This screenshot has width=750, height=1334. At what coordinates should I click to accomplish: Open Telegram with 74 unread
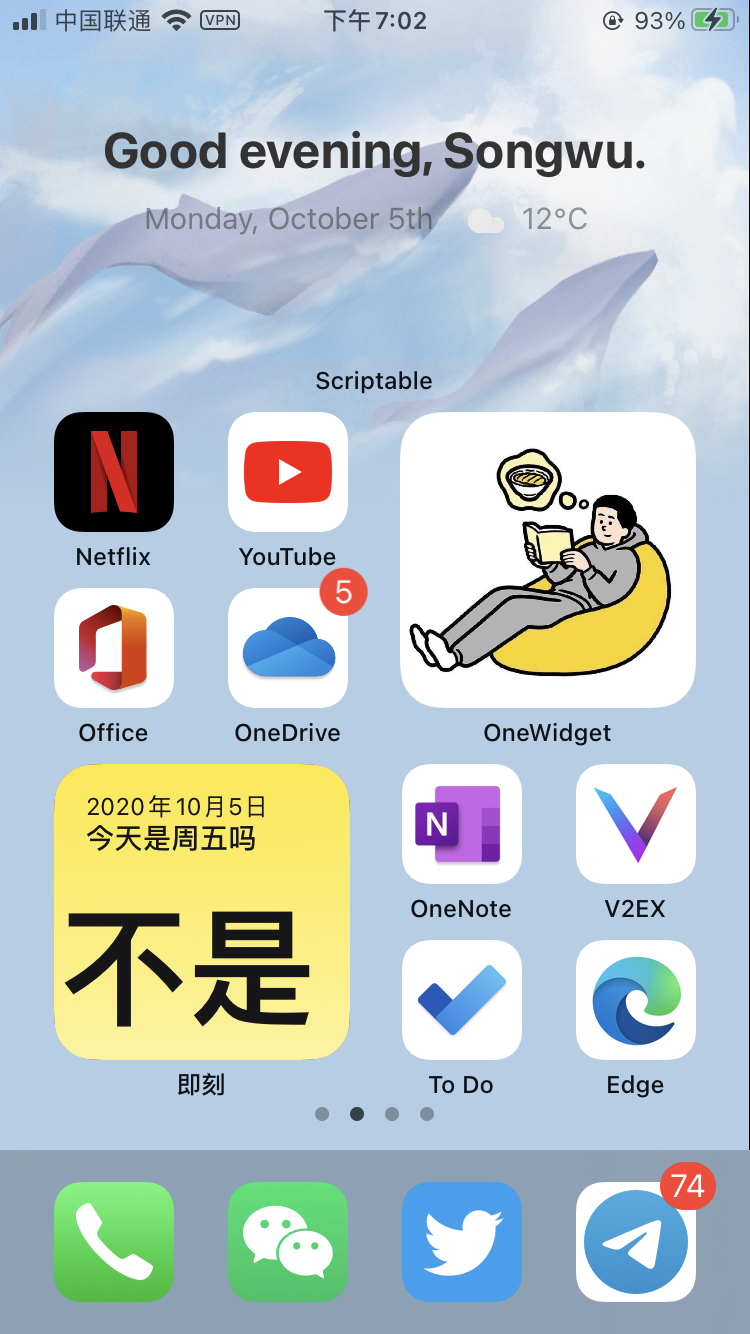tap(636, 1242)
